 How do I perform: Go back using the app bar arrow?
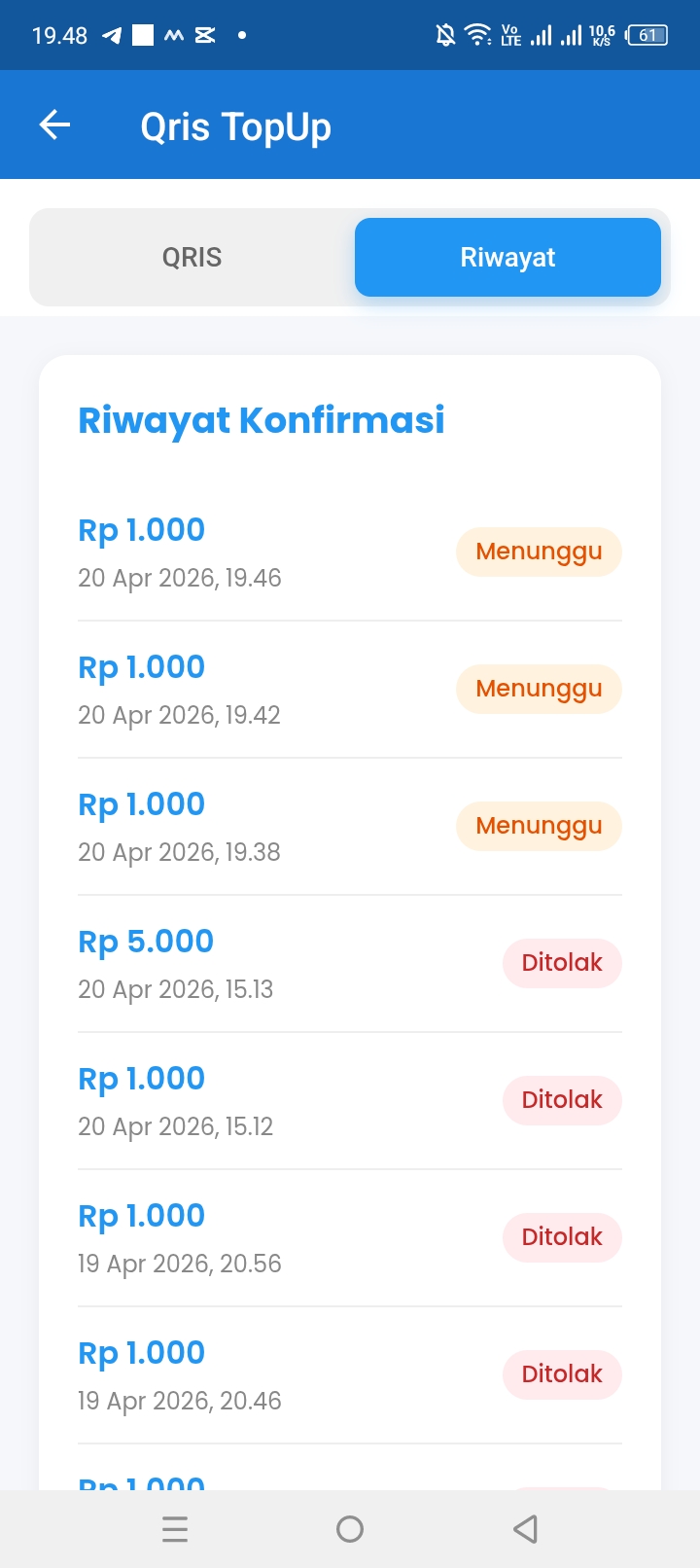point(54,125)
